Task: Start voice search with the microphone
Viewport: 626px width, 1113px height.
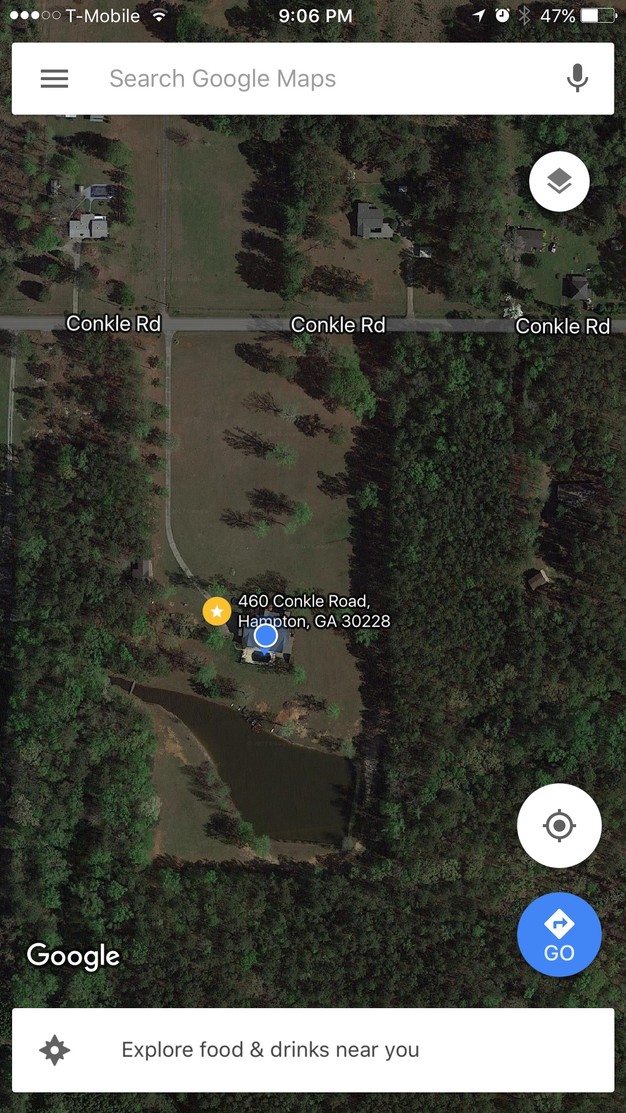Action: point(577,79)
